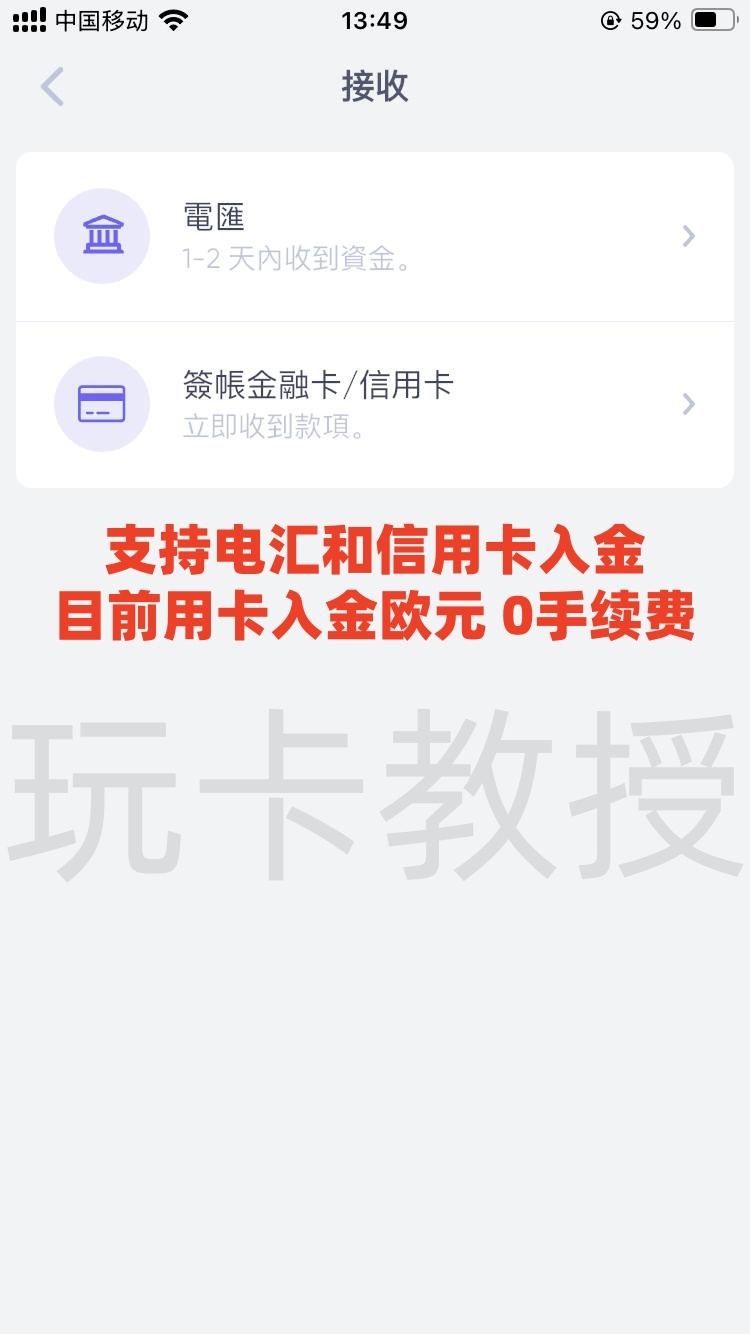Viewport: 750px width, 1334px height.
Task: Open the 電匯 option via its chevron
Action: 688,235
